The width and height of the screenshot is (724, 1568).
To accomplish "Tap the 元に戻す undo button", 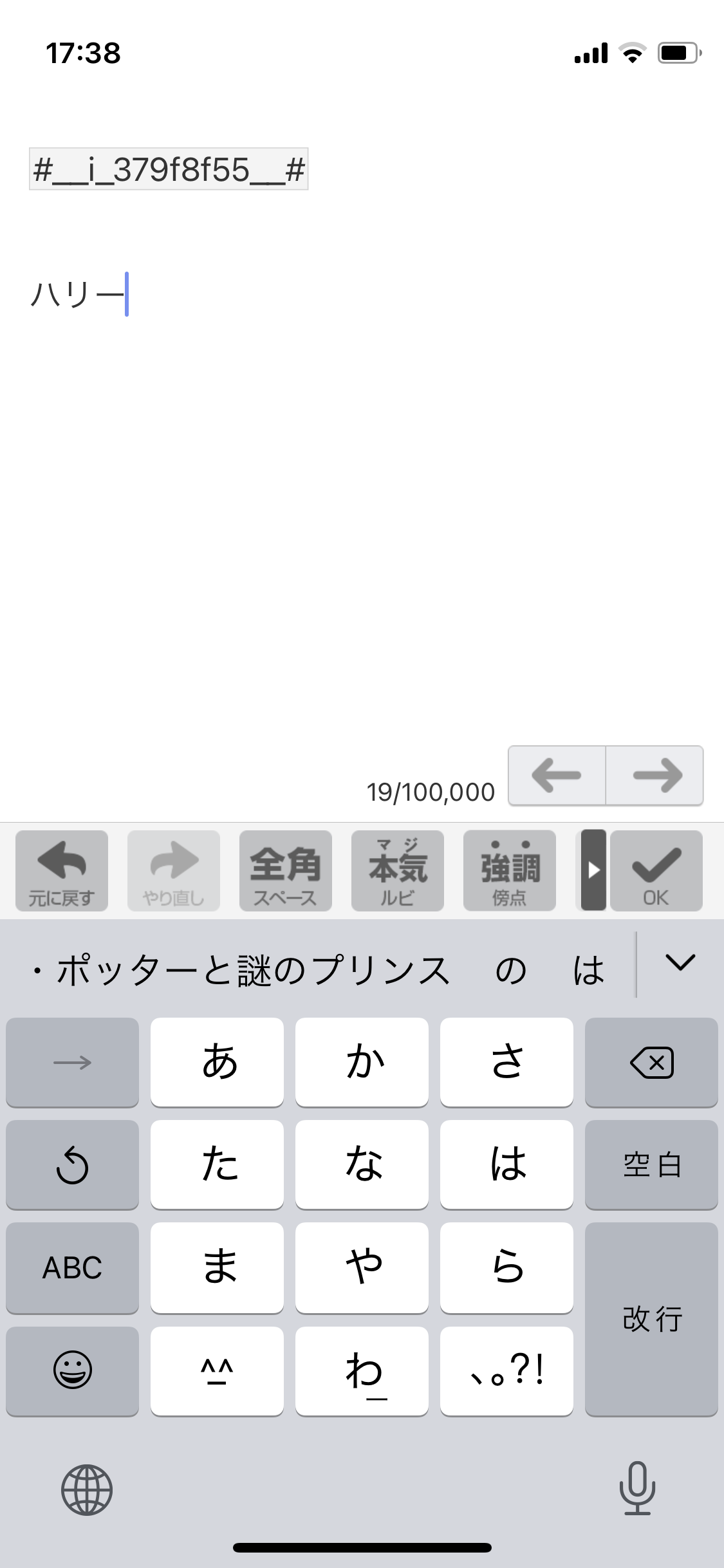I will click(x=62, y=870).
